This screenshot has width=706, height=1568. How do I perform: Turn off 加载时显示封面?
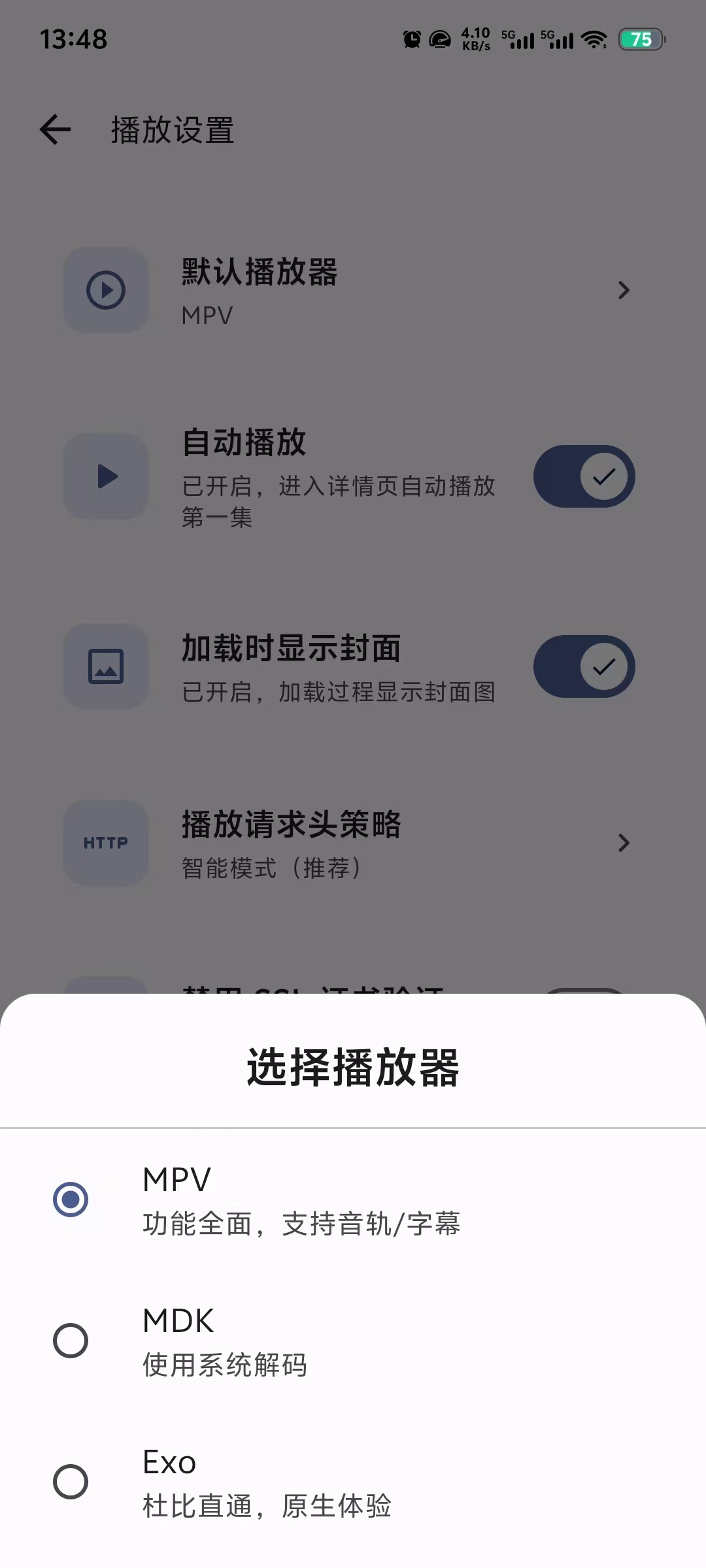tap(584, 666)
